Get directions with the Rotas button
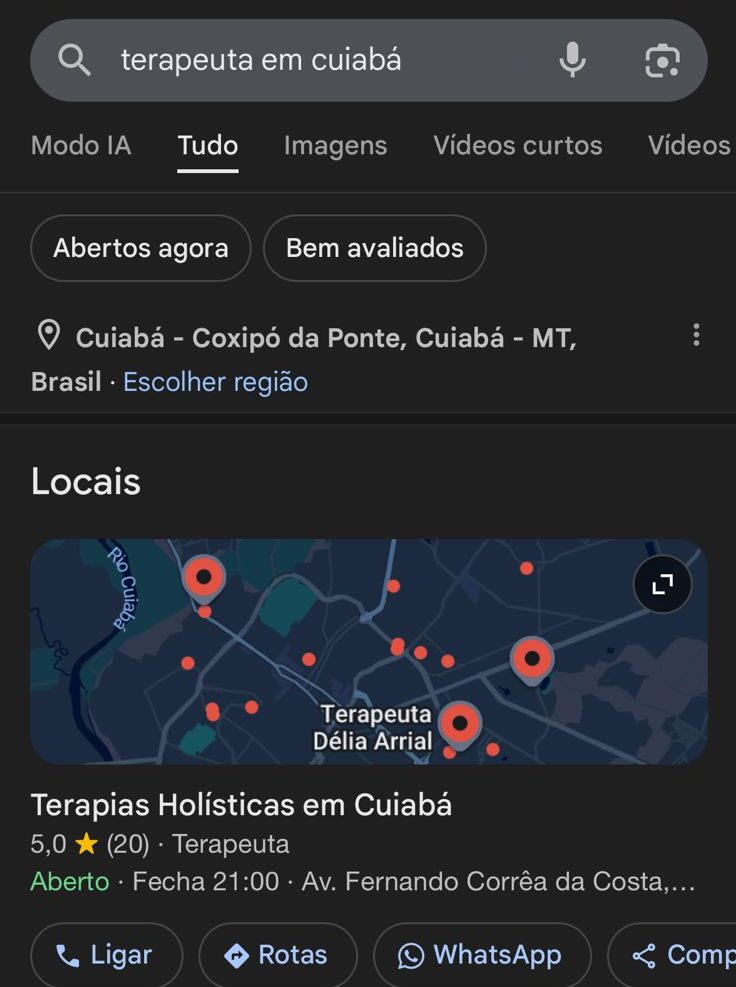Screen dimensions: 736x987 [x=277, y=955]
